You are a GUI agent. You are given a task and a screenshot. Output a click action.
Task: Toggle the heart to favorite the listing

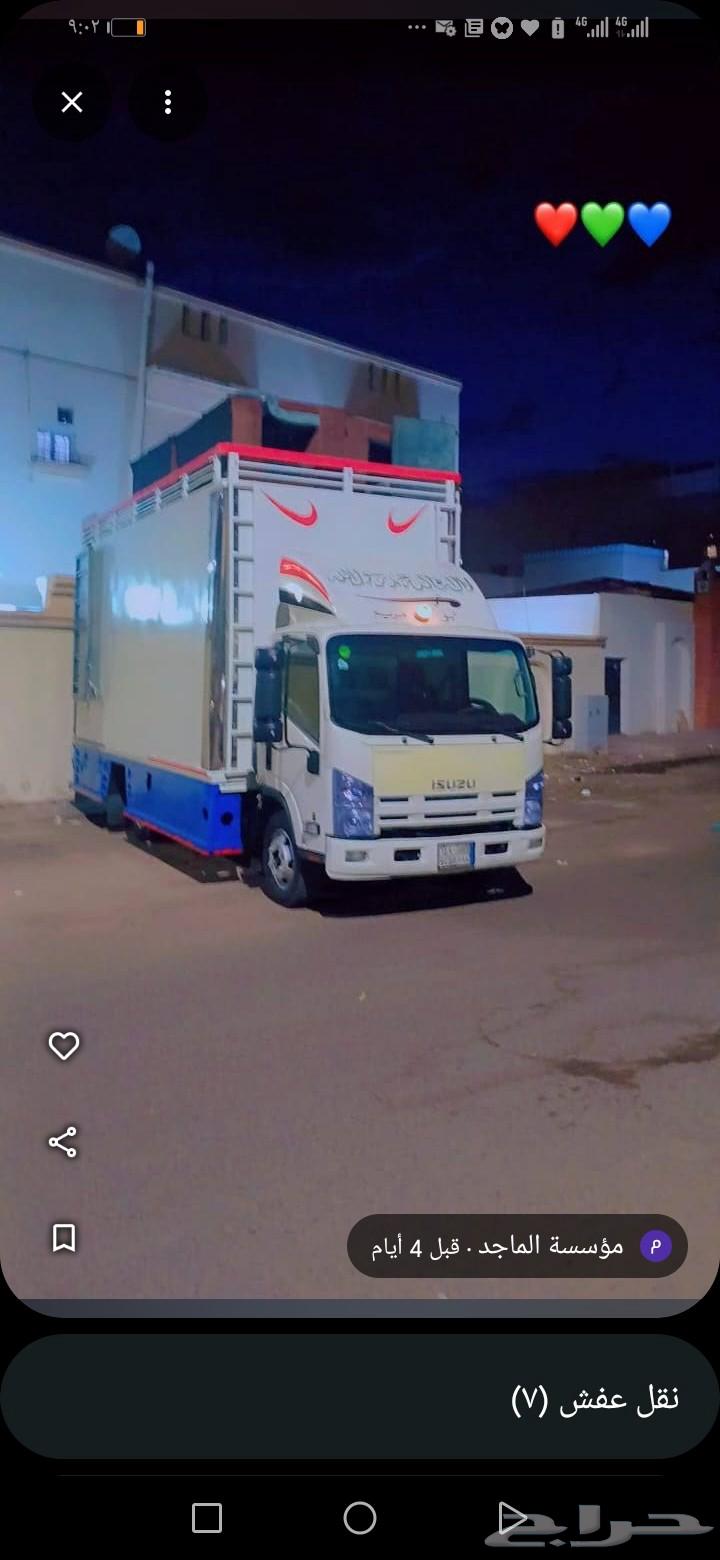tap(64, 1045)
